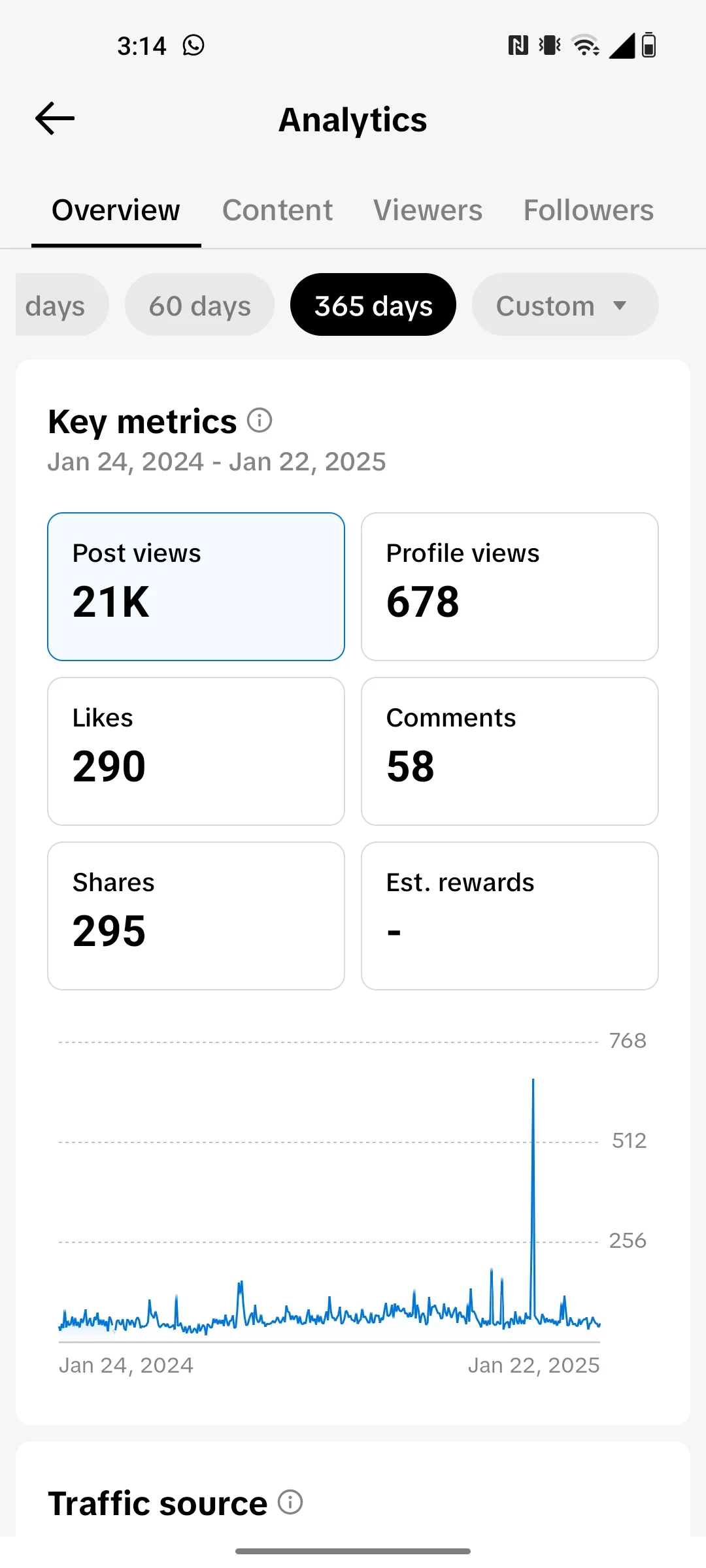Go back using the arrow icon

coord(55,118)
